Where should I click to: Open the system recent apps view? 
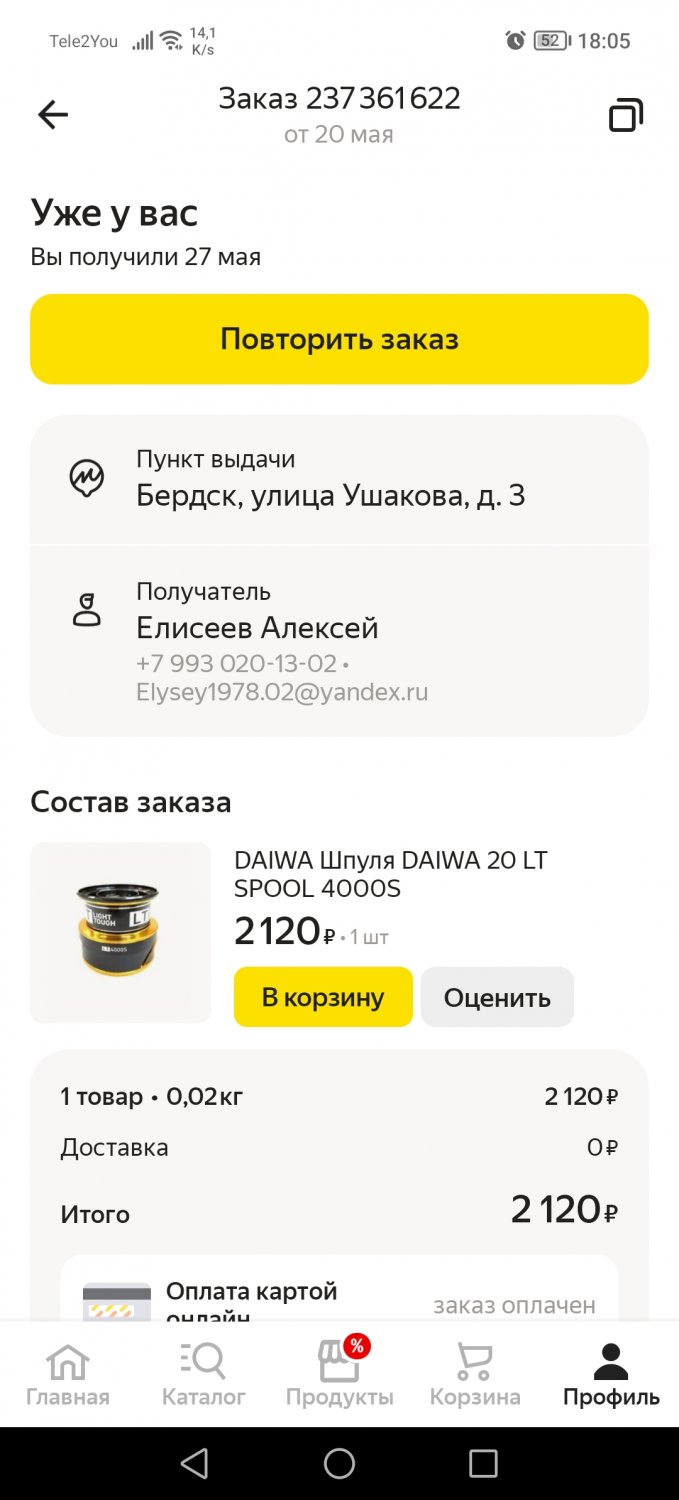coord(483,1464)
